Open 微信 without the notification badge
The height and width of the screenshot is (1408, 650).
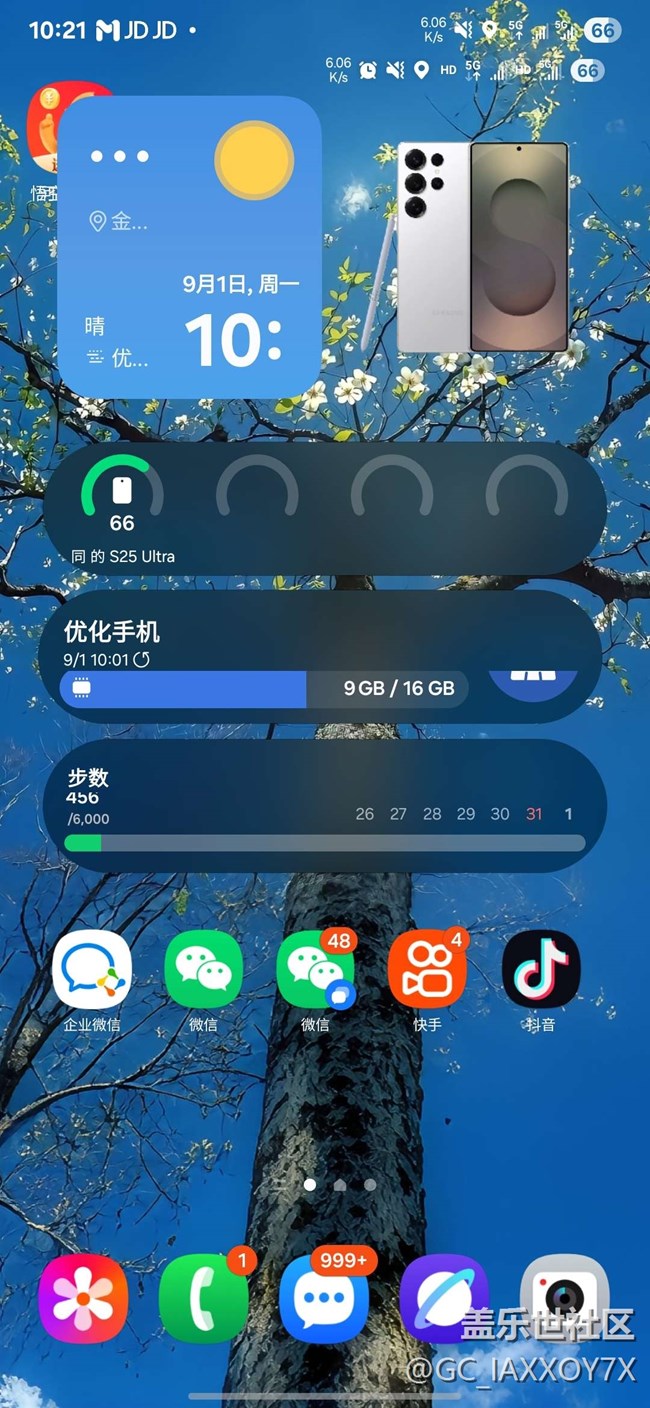coord(203,970)
